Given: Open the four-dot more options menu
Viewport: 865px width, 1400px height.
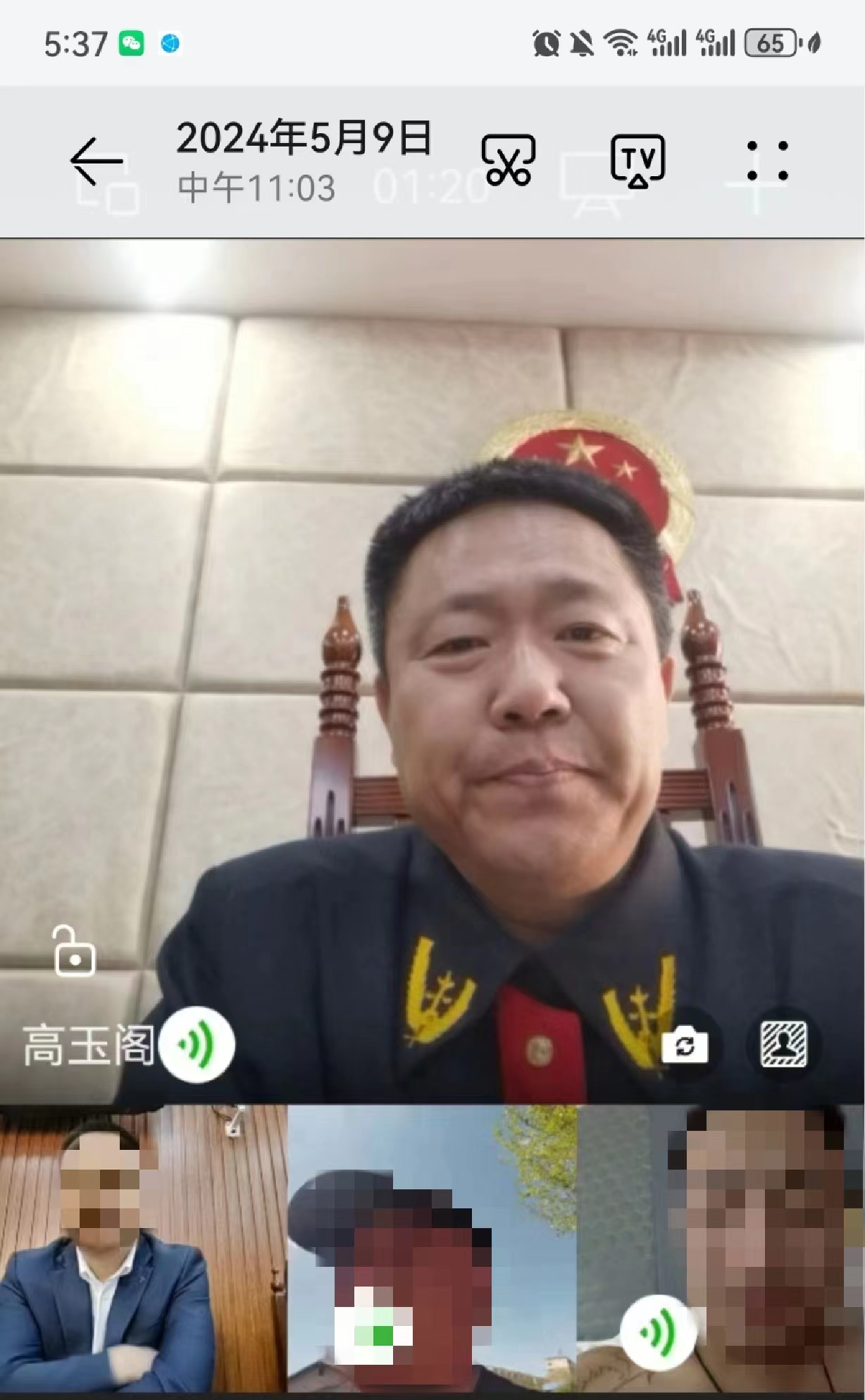Looking at the screenshot, I should tap(767, 161).
